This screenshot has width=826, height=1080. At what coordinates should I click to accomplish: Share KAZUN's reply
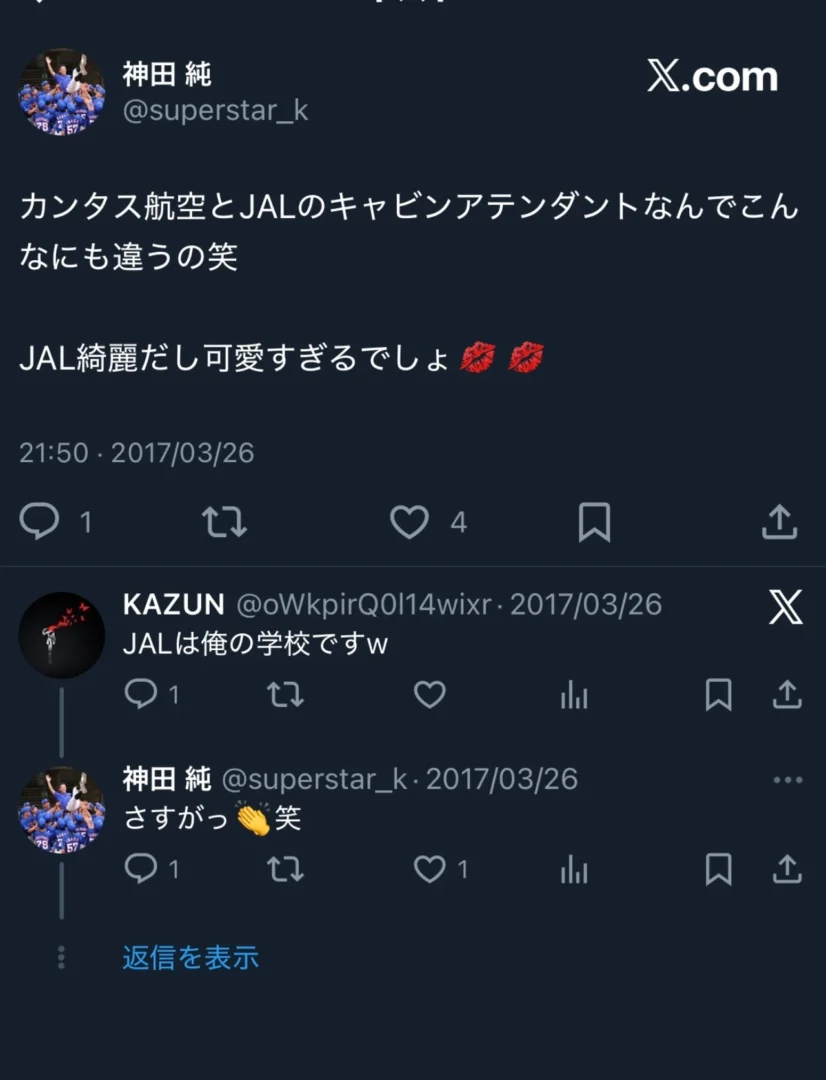[x=787, y=695]
